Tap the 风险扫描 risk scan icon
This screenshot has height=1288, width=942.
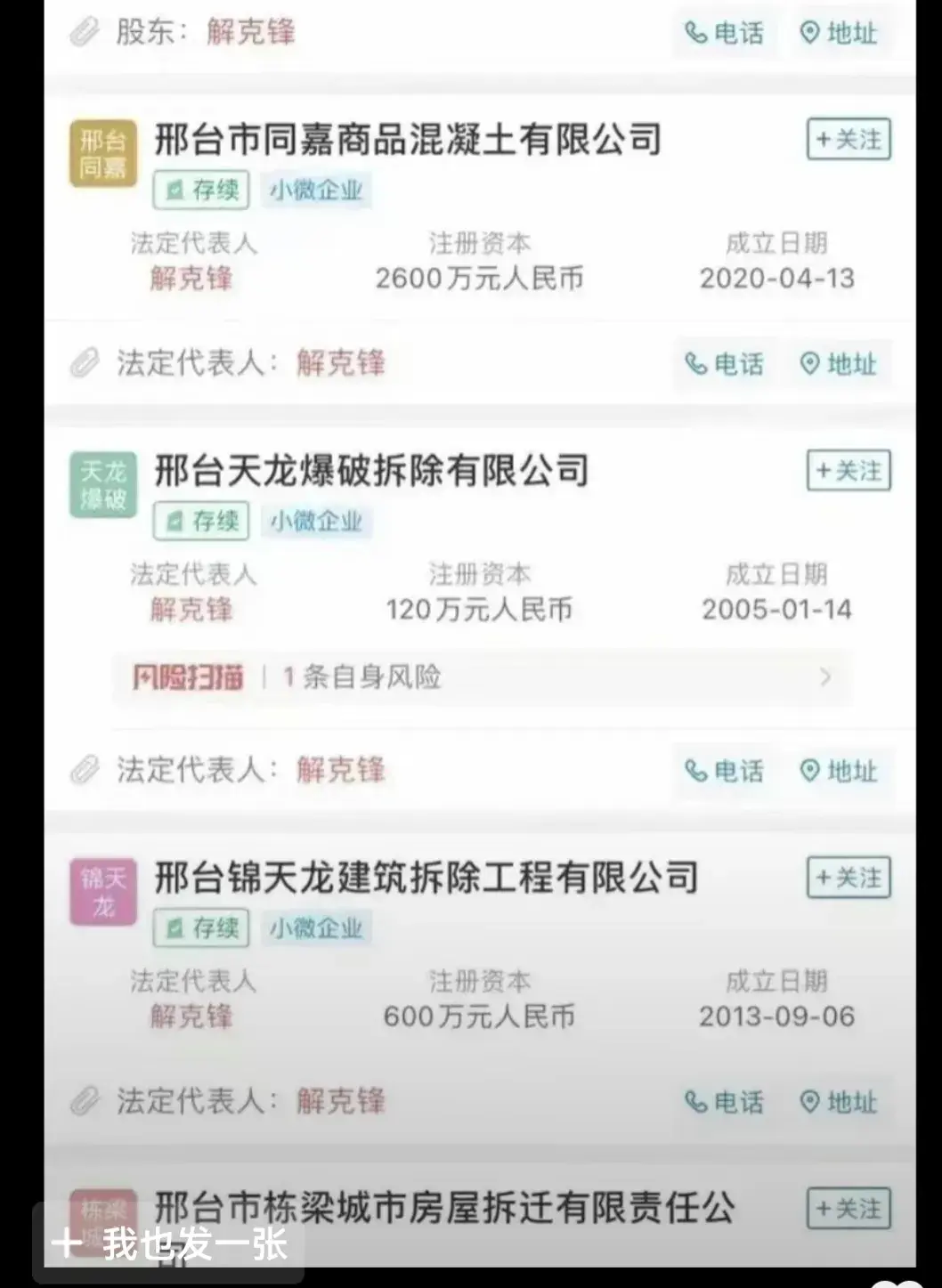(184, 676)
